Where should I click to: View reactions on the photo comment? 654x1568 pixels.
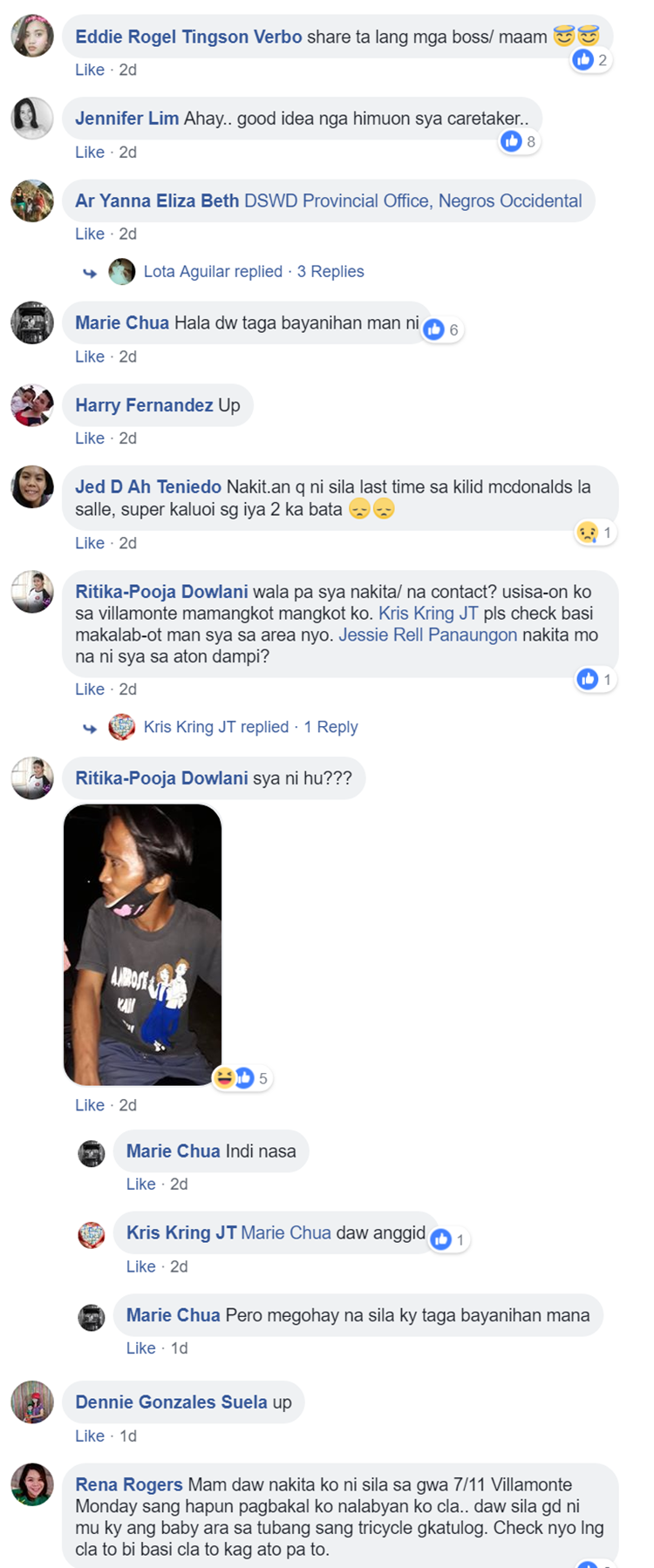pyautogui.click(x=242, y=1078)
